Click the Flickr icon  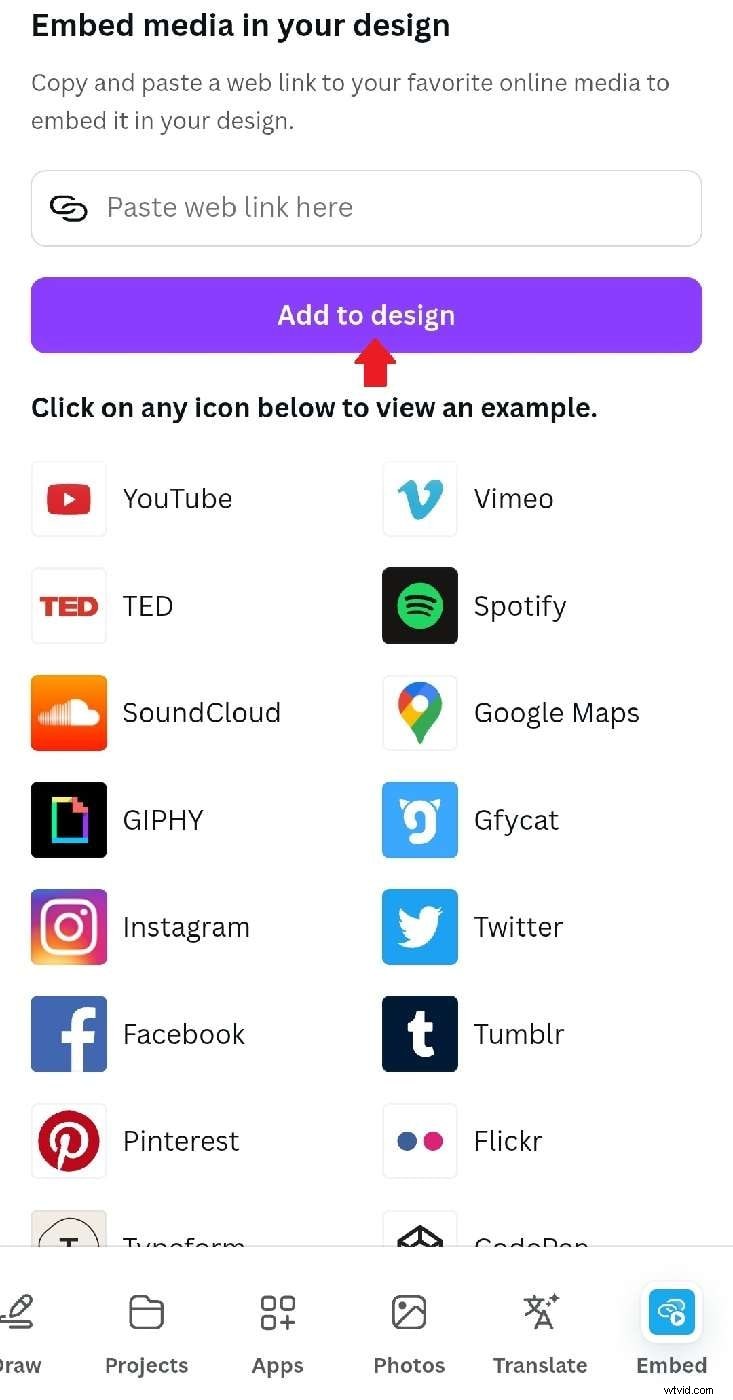(x=419, y=1140)
